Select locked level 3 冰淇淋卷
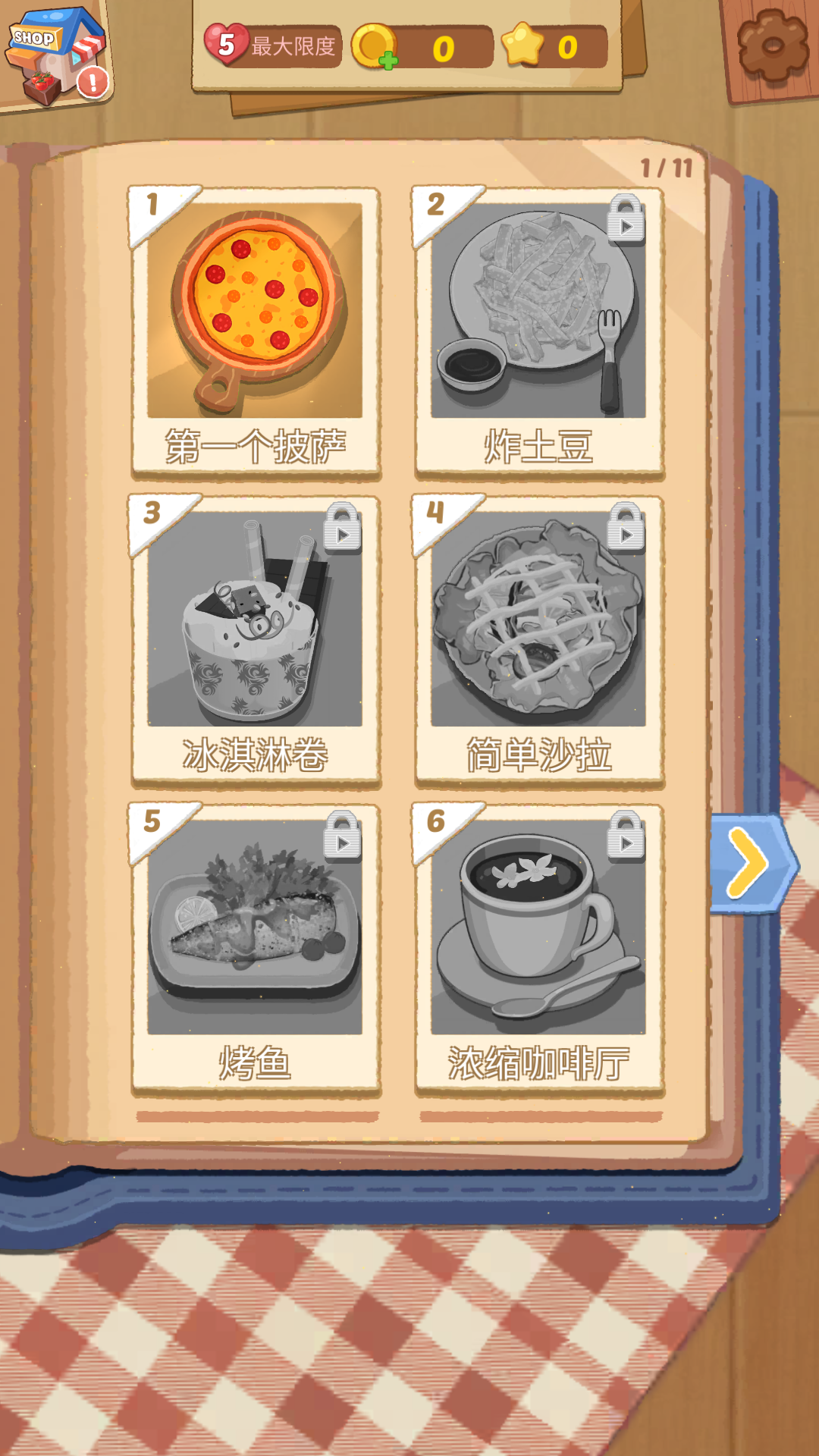The image size is (819, 1456). (256, 639)
